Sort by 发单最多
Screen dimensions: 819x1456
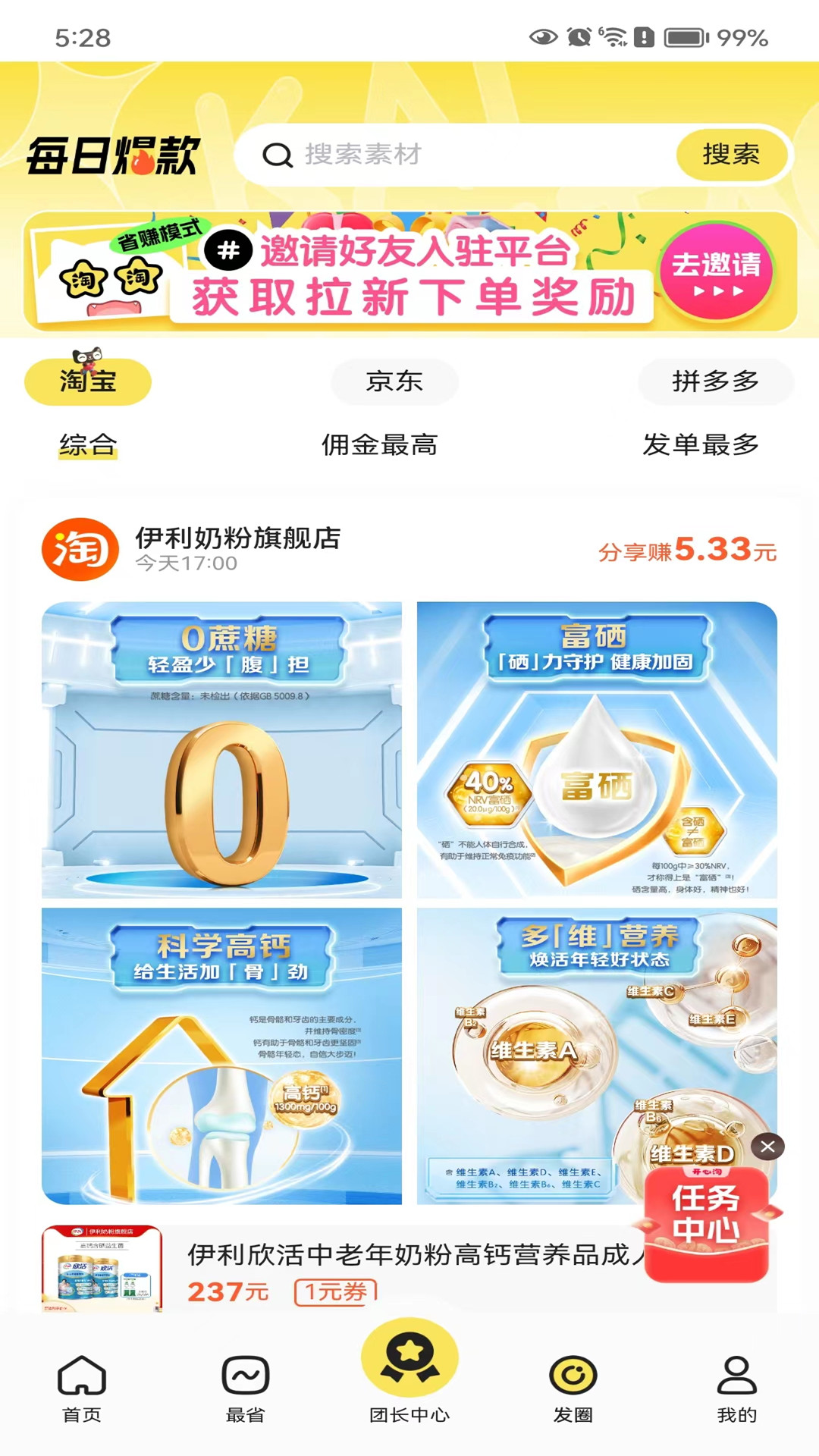pyautogui.click(x=700, y=445)
